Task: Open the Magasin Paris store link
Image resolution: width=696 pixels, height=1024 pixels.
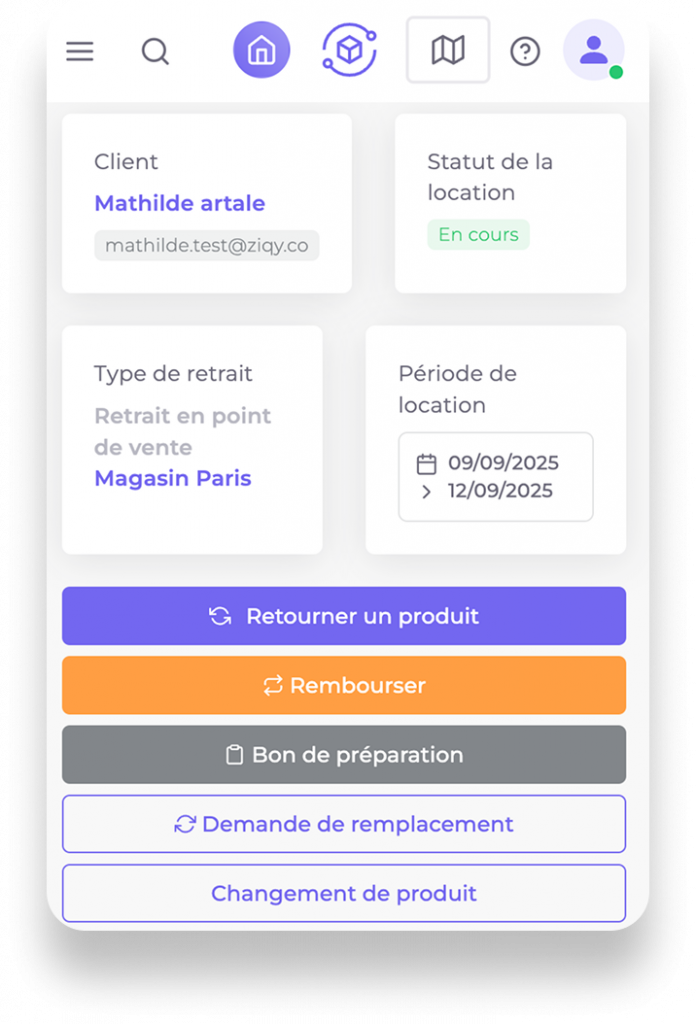Action: coord(173,478)
